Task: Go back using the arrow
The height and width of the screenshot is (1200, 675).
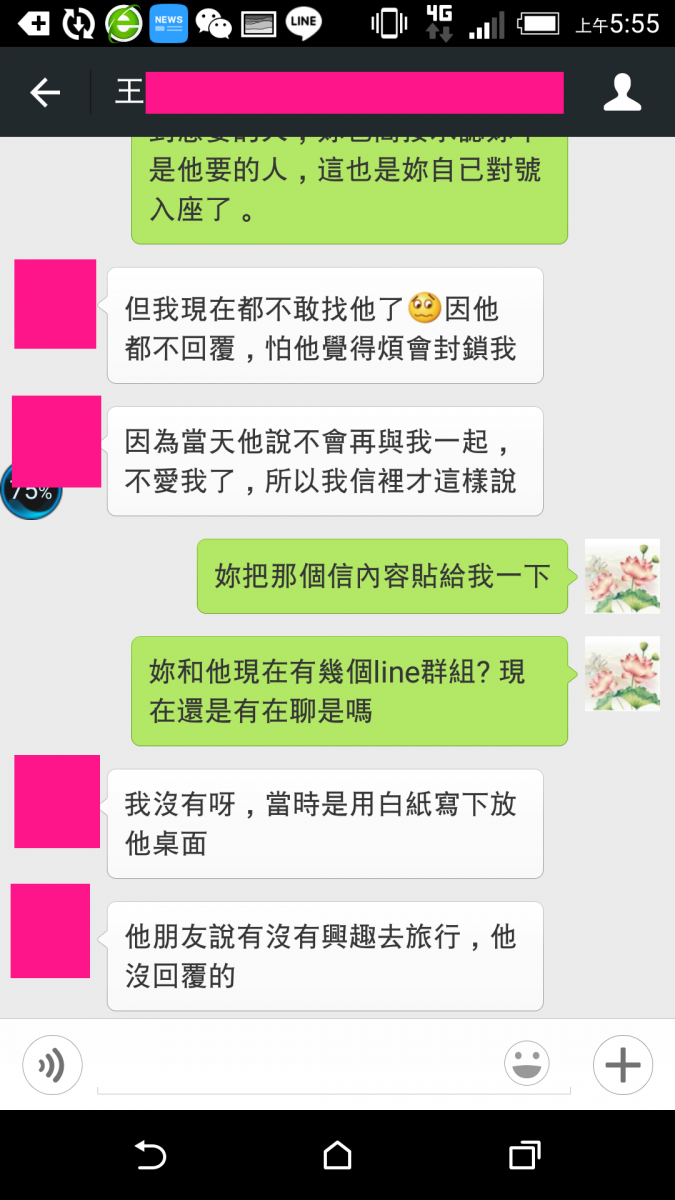Action: coord(45,93)
